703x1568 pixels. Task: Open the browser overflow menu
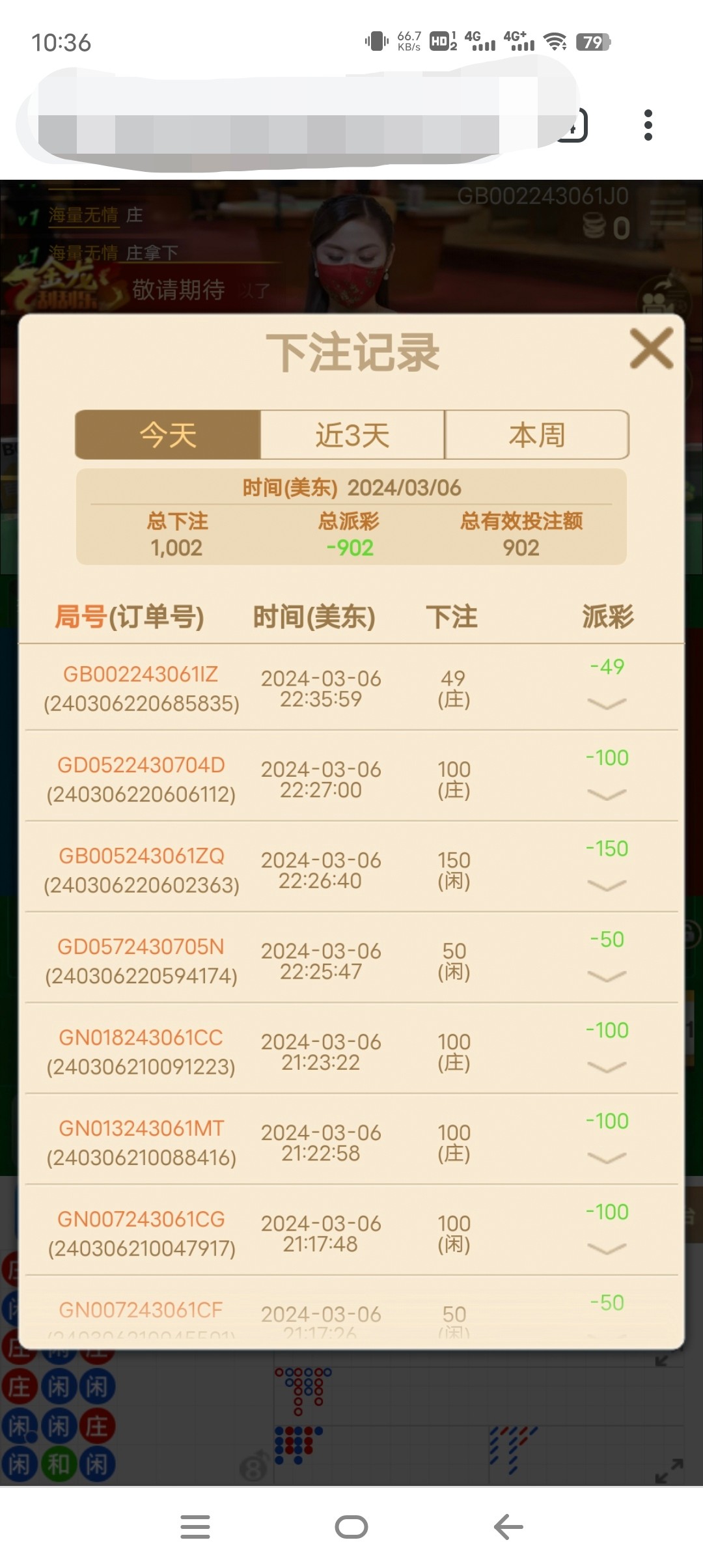coord(648,125)
